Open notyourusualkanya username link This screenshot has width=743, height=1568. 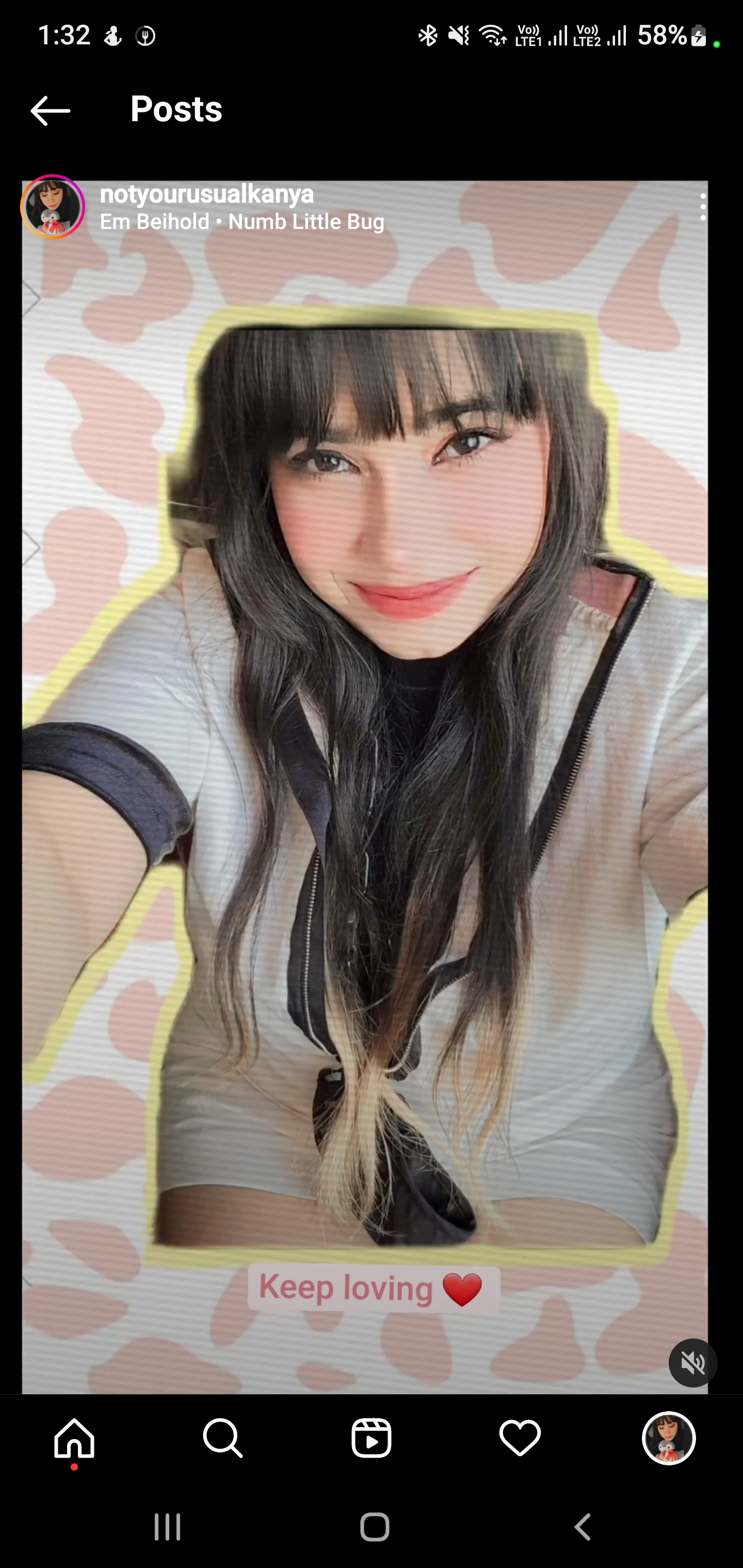[207, 194]
